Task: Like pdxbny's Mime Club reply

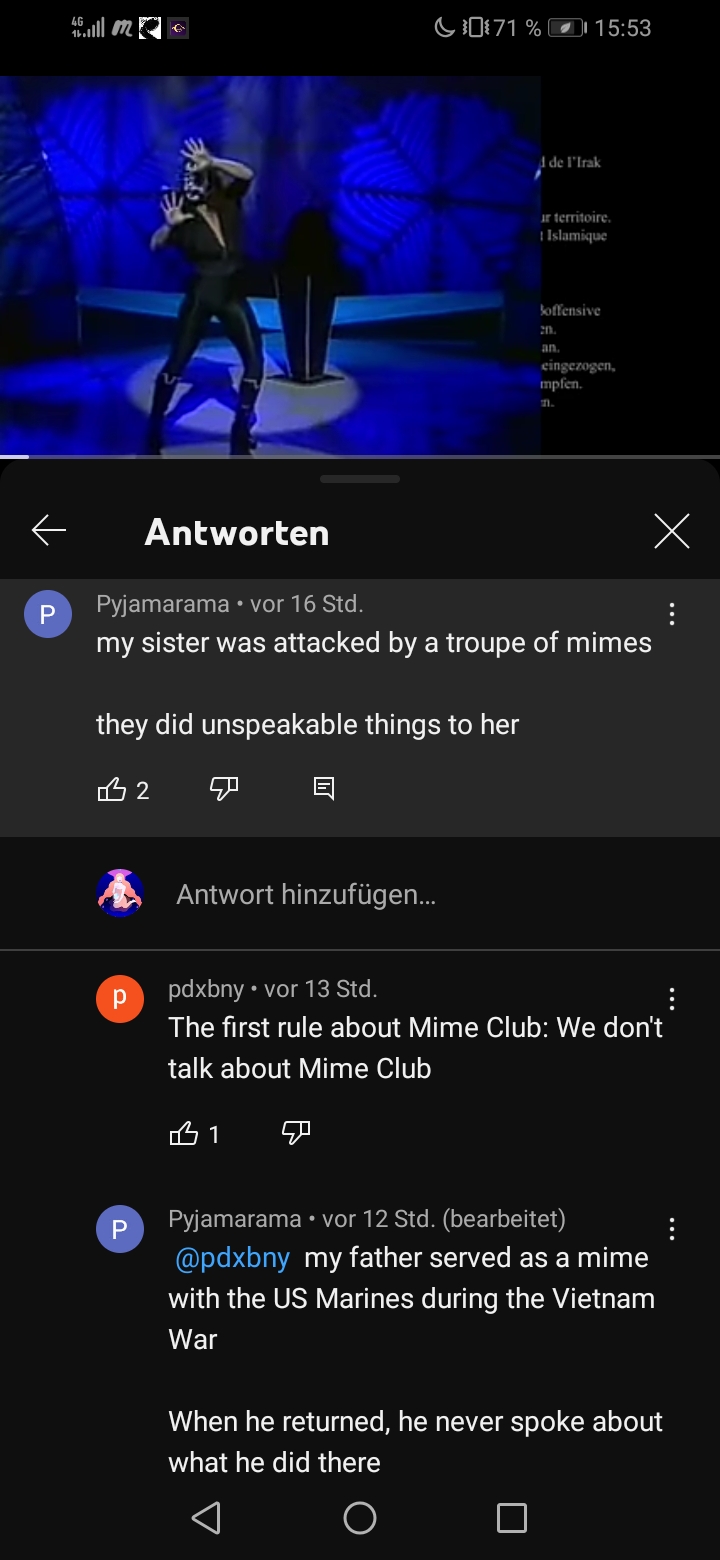Action: click(185, 1133)
